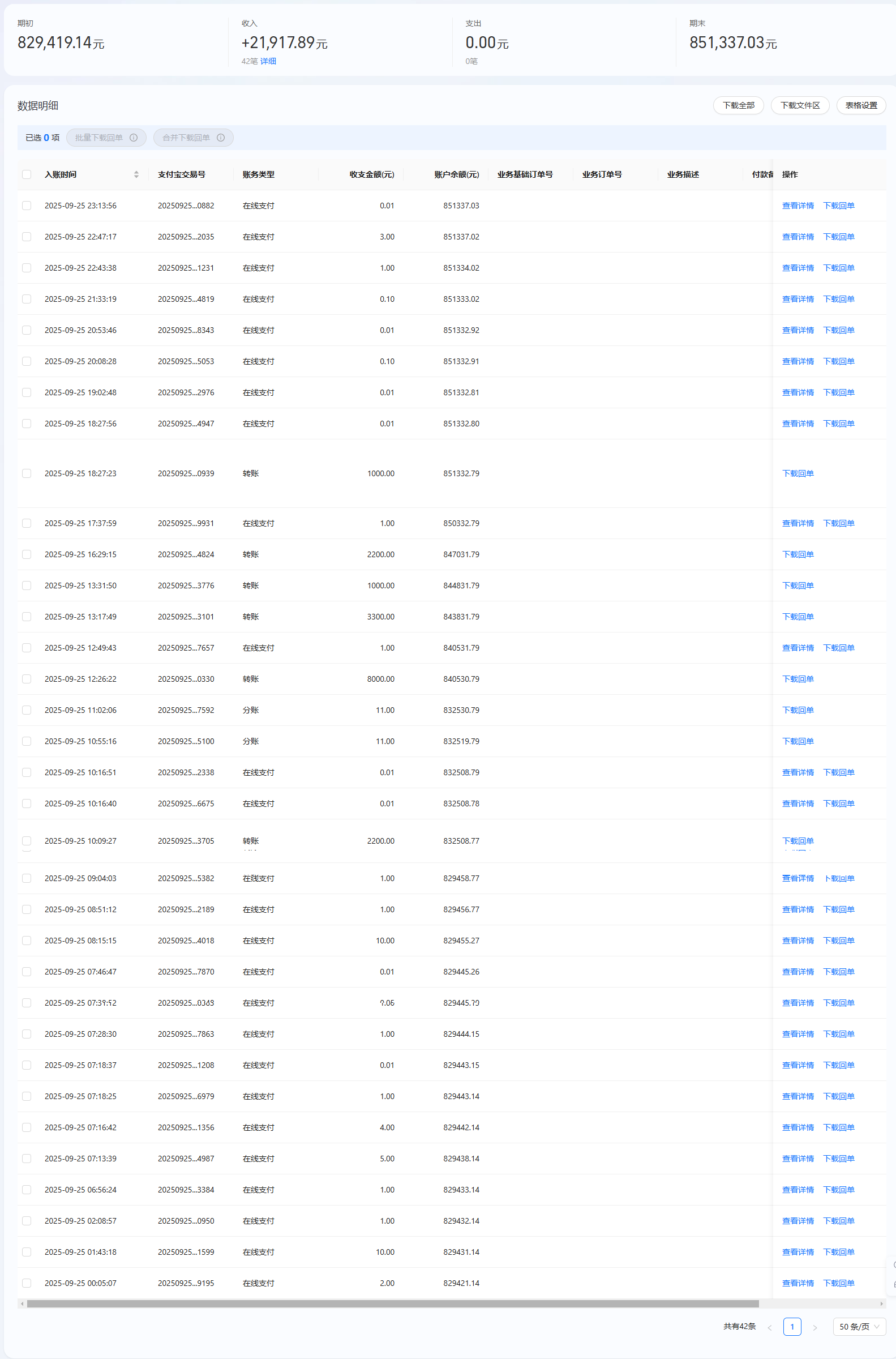
Task: Open 表格设置 table settings
Action: [x=860, y=105]
